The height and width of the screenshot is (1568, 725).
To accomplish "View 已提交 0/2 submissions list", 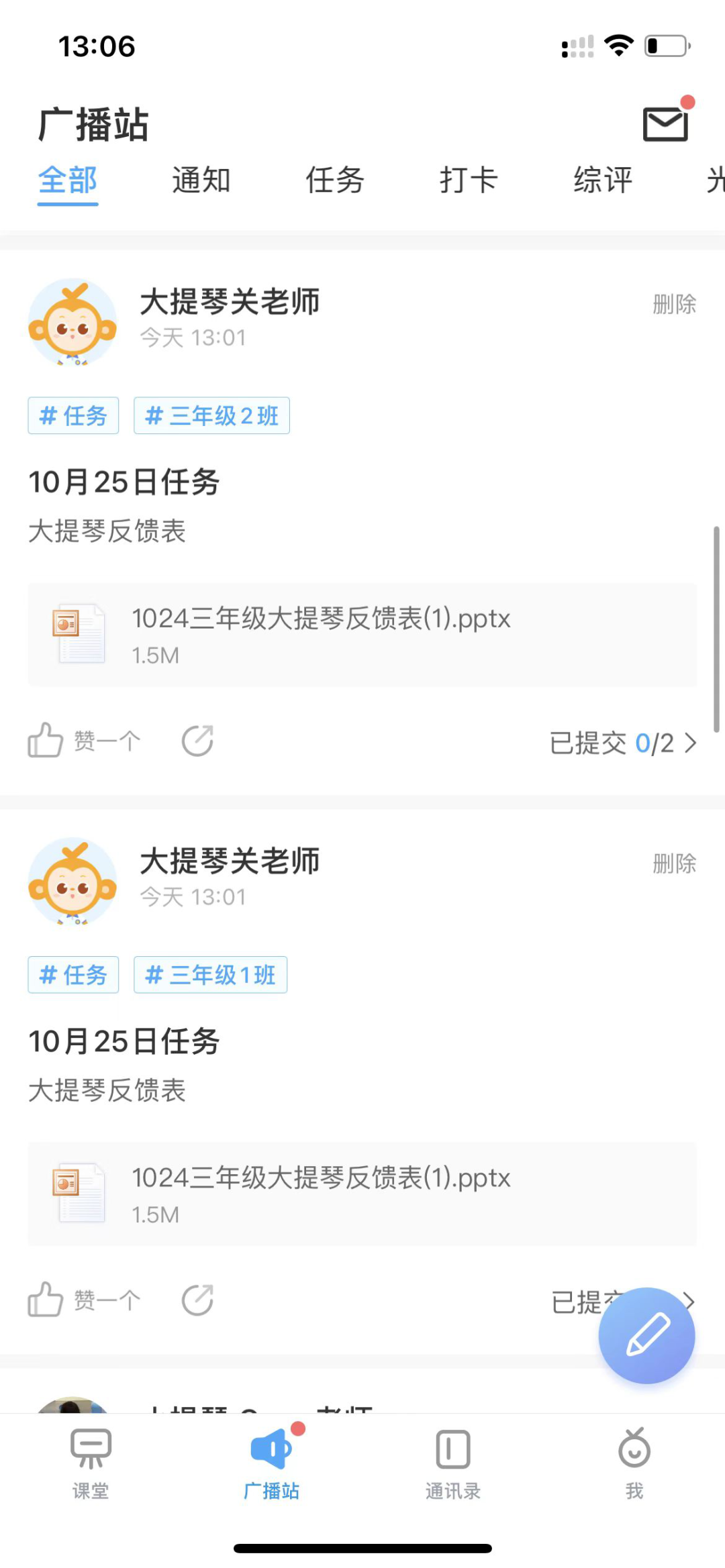I will click(x=622, y=743).
